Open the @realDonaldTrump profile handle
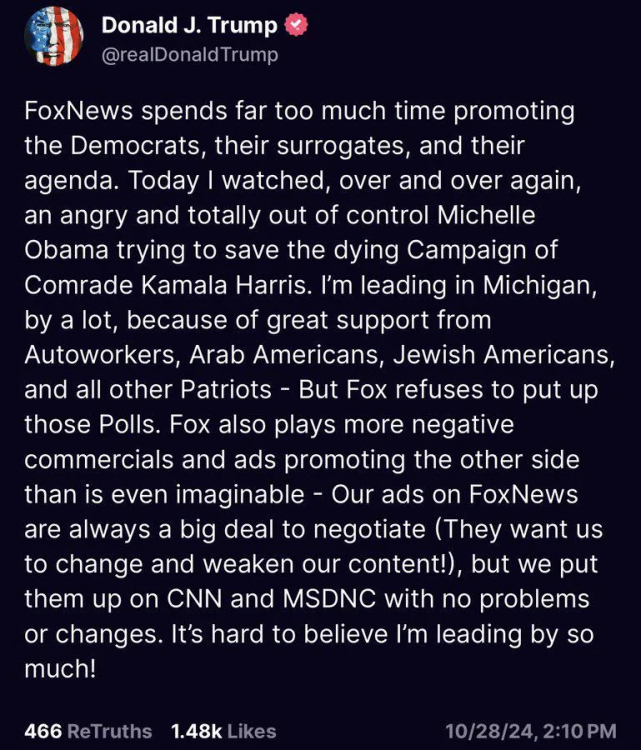This screenshot has width=641, height=750. [189, 55]
